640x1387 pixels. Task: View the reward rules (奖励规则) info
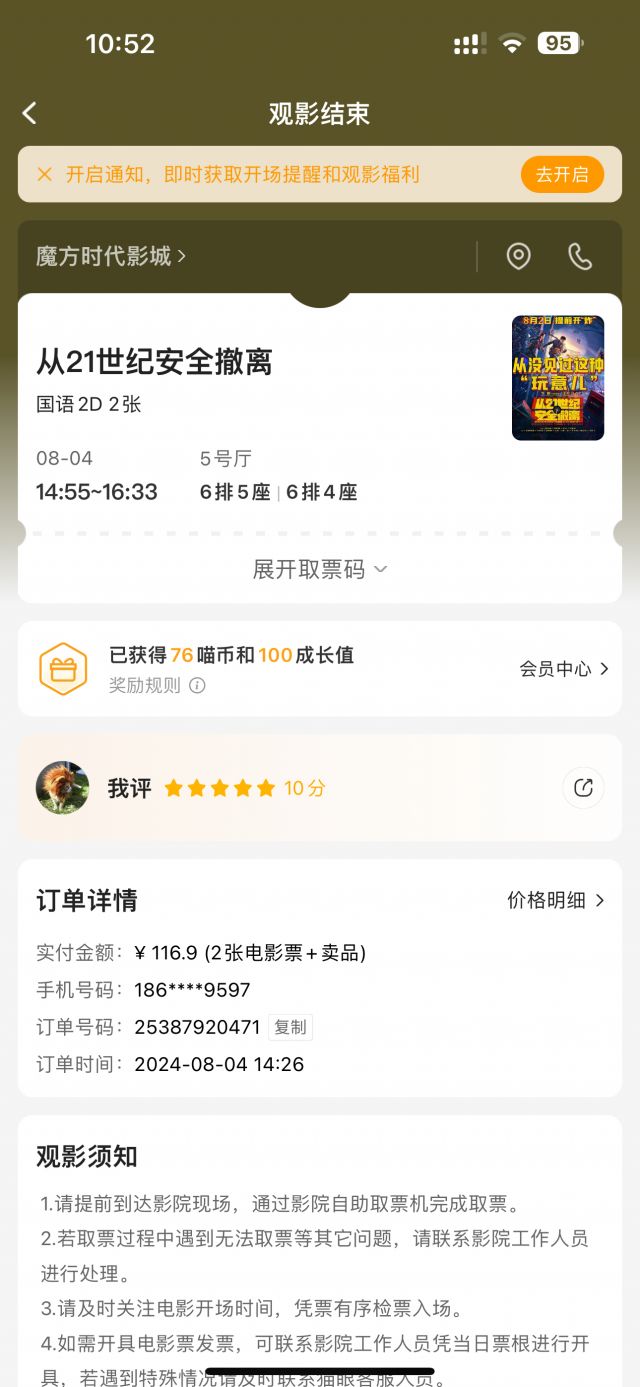coord(157,685)
